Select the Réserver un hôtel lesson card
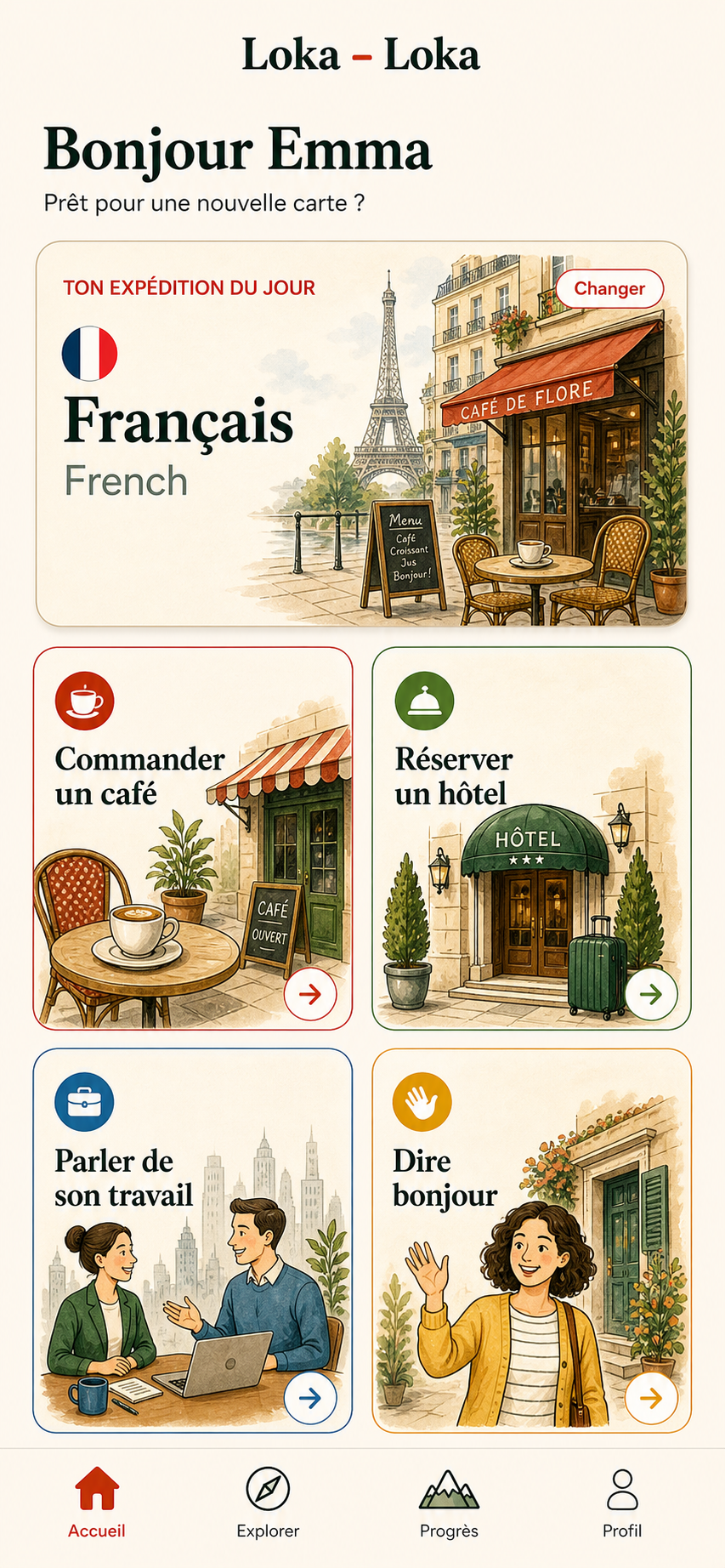Screen dimensions: 725x1568 click(x=532, y=838)
